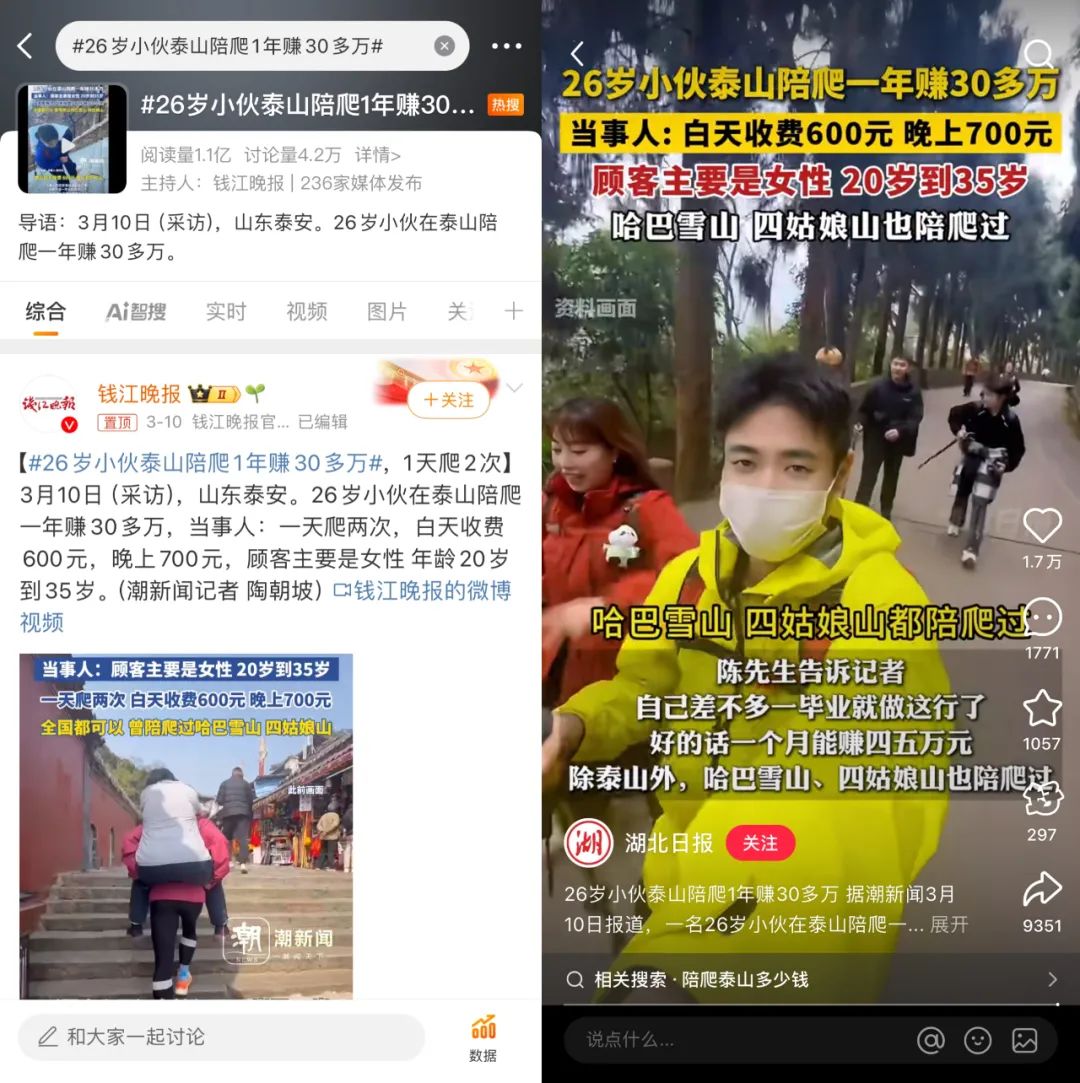This screenshot has height=1083, width=1080.
Task: Switch to the 视频 tab
Action: click(x=306, y=312)
